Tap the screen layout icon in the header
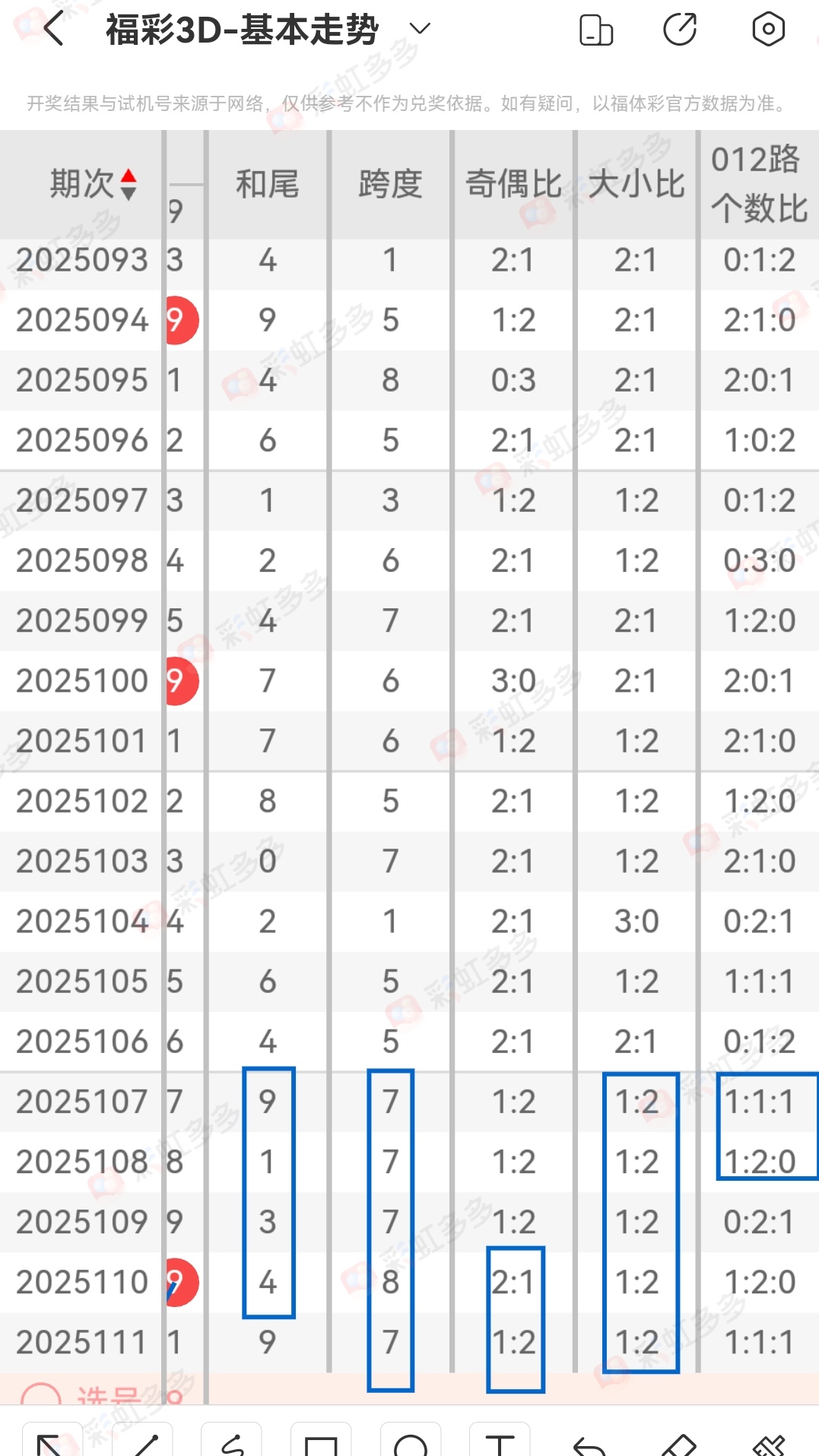819x1456 pixels. point(595,30)
